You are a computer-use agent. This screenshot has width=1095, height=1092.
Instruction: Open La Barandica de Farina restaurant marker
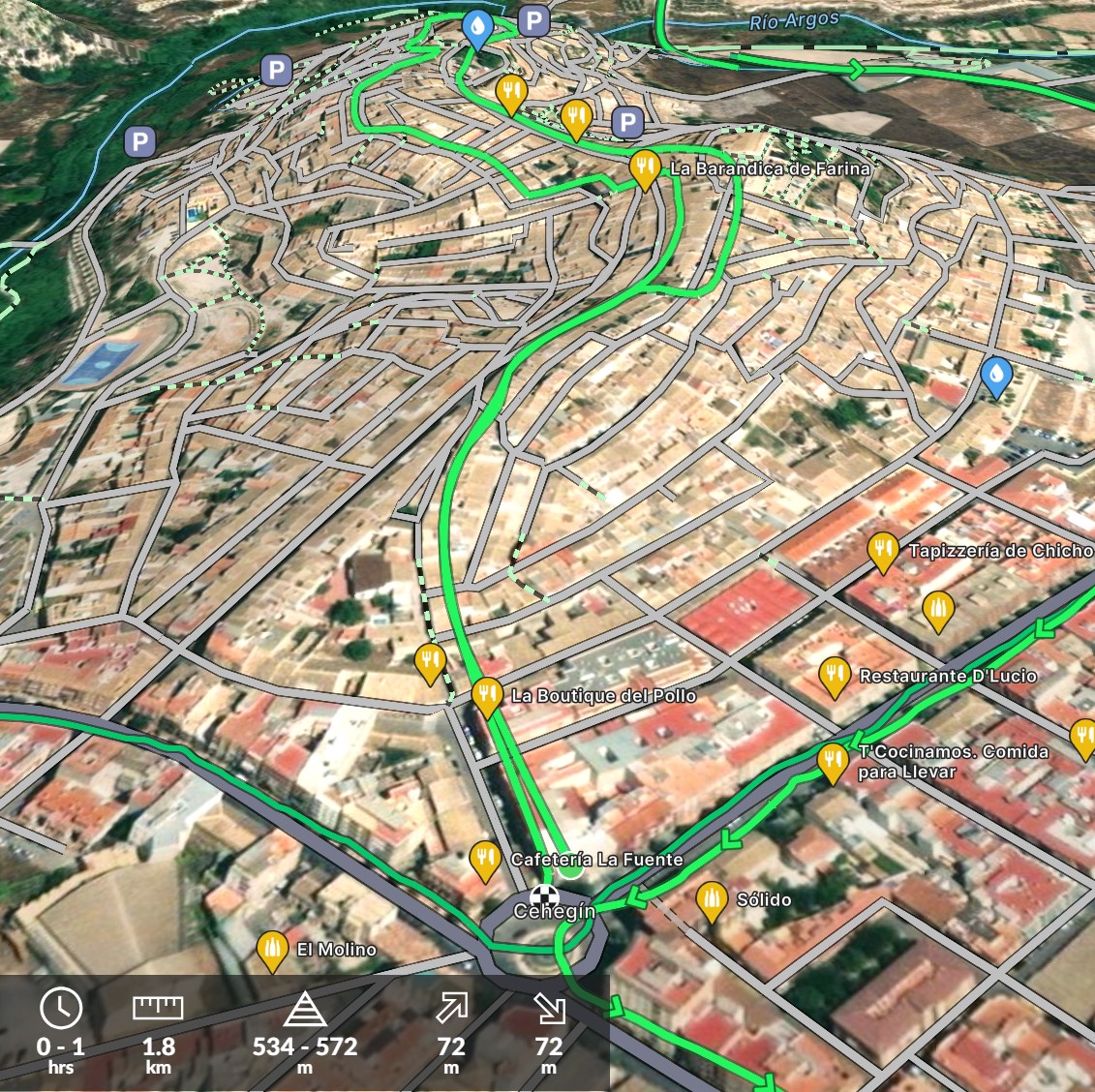tap(644, 167)
